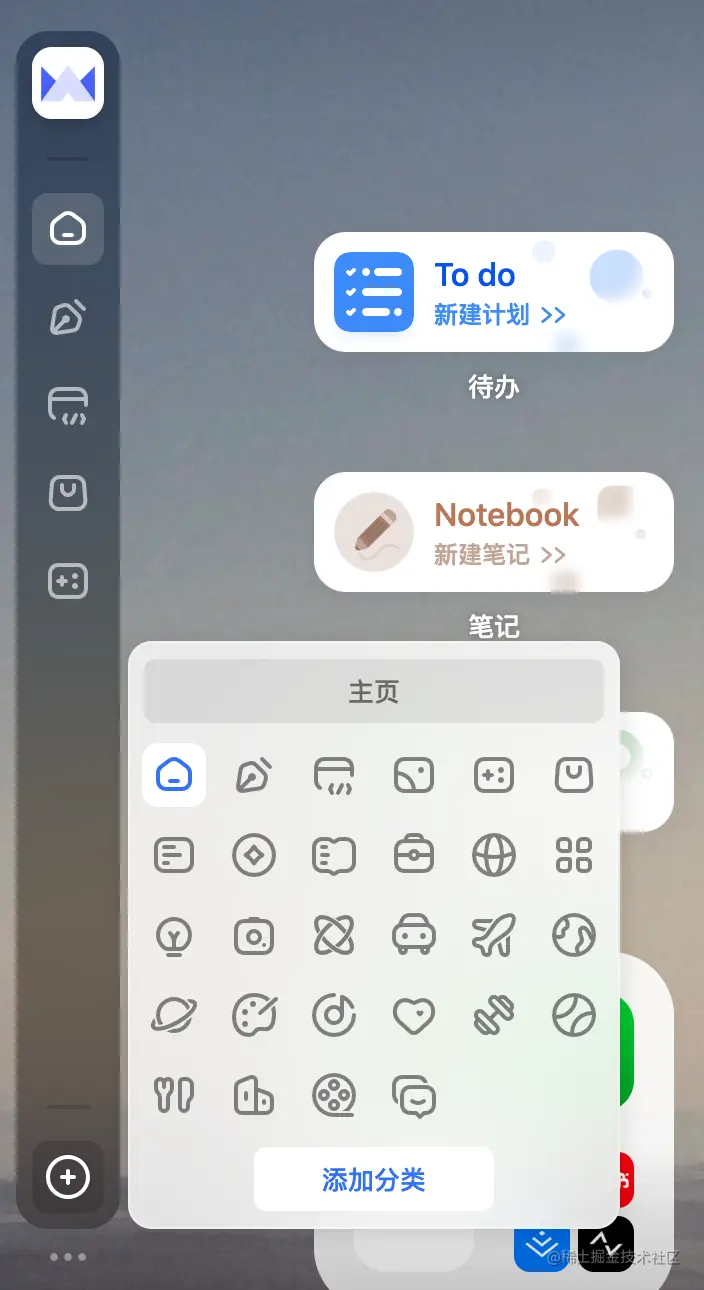Open the Notebook 新建笔记 card
The image size is (704, 1290).
tap(493, 532)
